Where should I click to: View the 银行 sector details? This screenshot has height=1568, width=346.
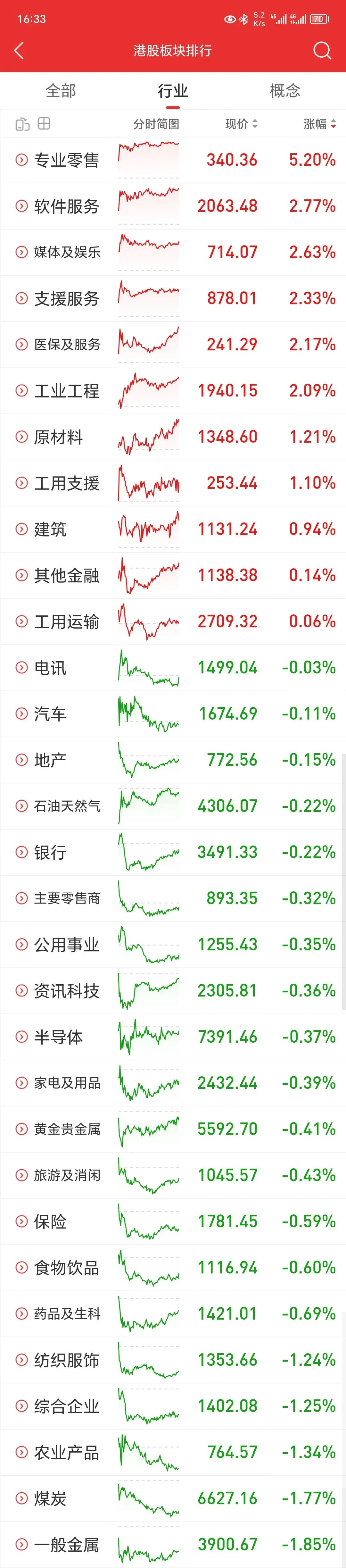(173, 852)
